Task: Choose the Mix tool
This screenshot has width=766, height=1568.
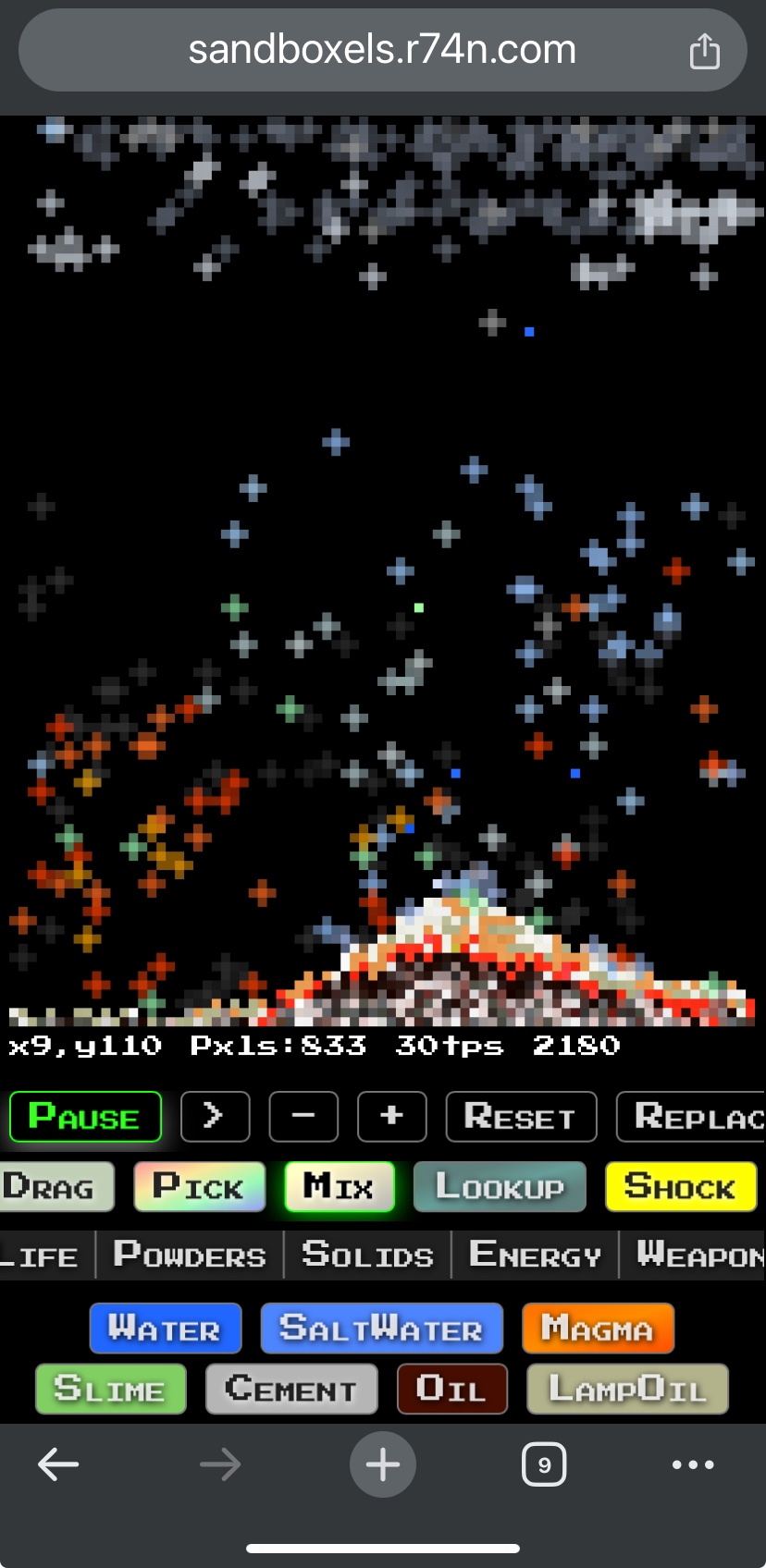Action: (x=340, y=1186)
